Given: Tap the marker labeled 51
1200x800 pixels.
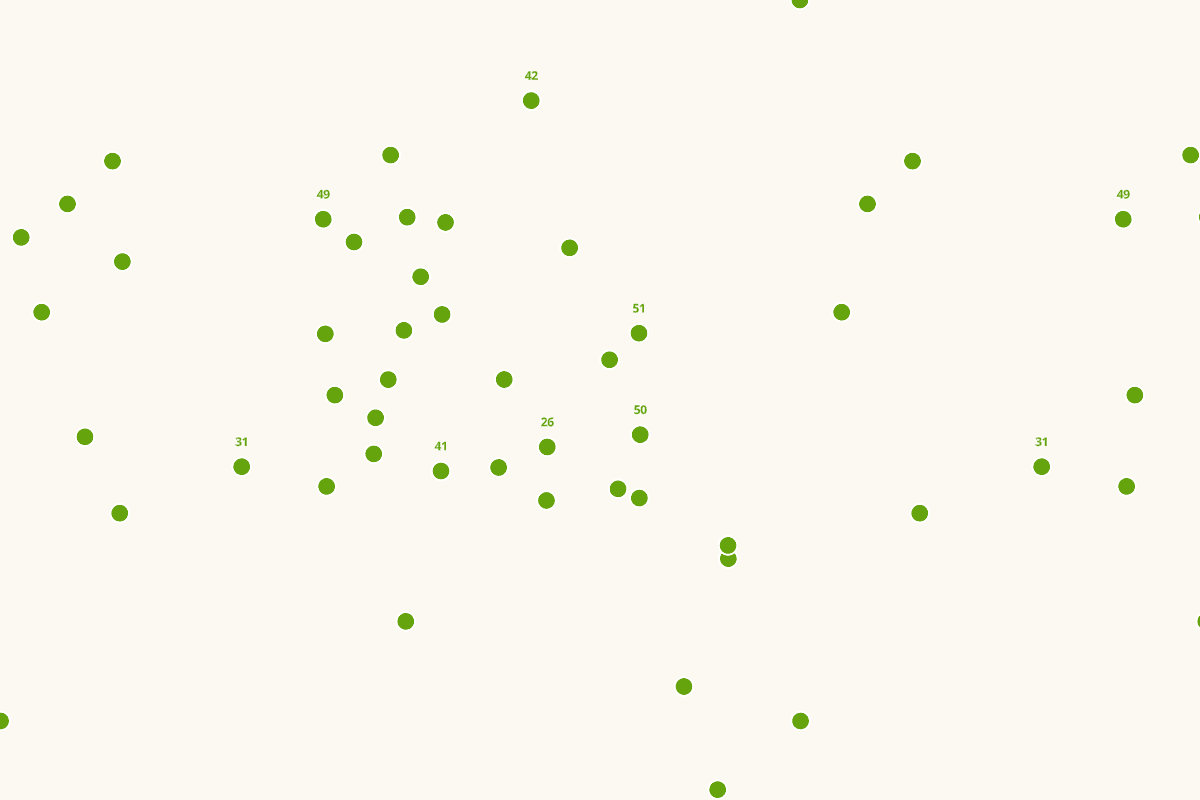Looking at the screenshot, I should [x=639, y=333].
